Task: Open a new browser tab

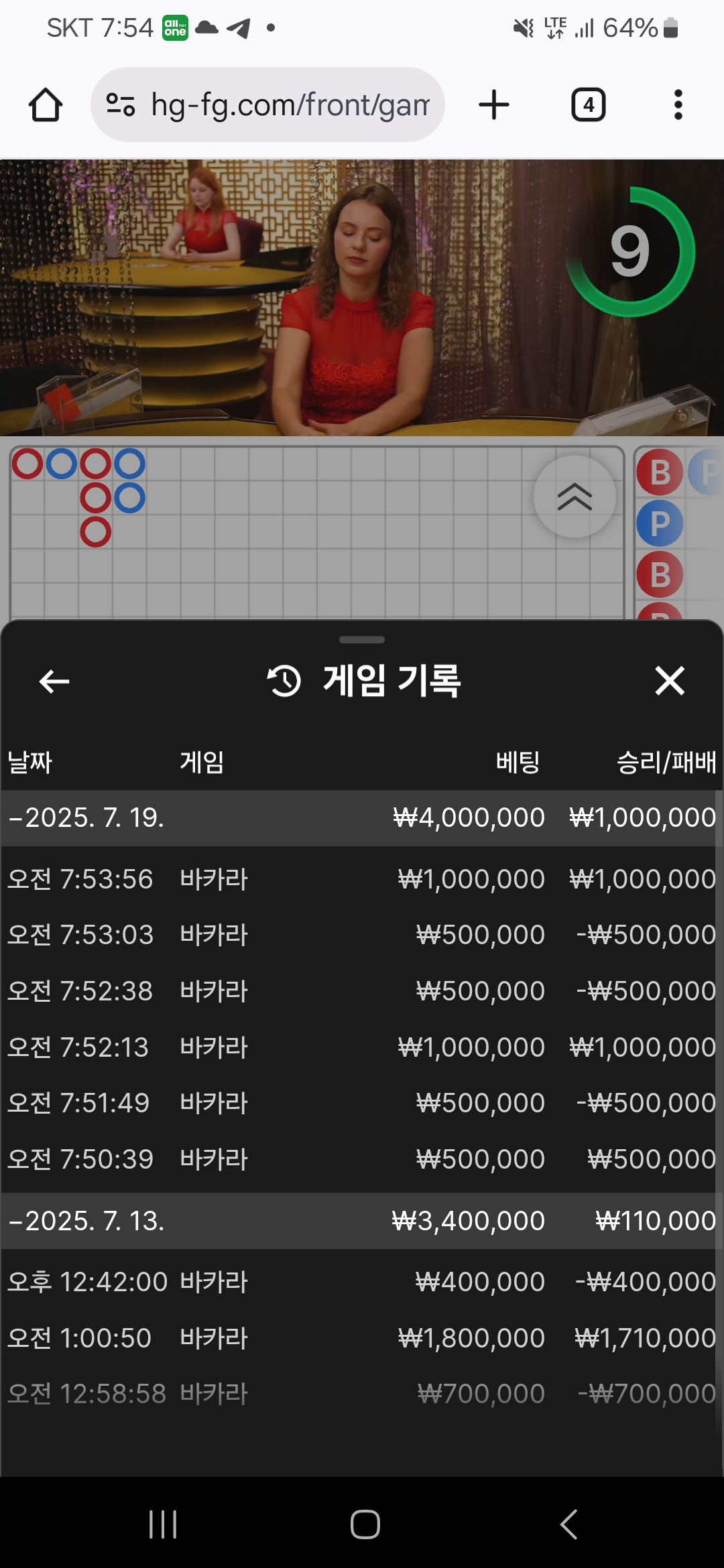Action: [x=494, y=105]
